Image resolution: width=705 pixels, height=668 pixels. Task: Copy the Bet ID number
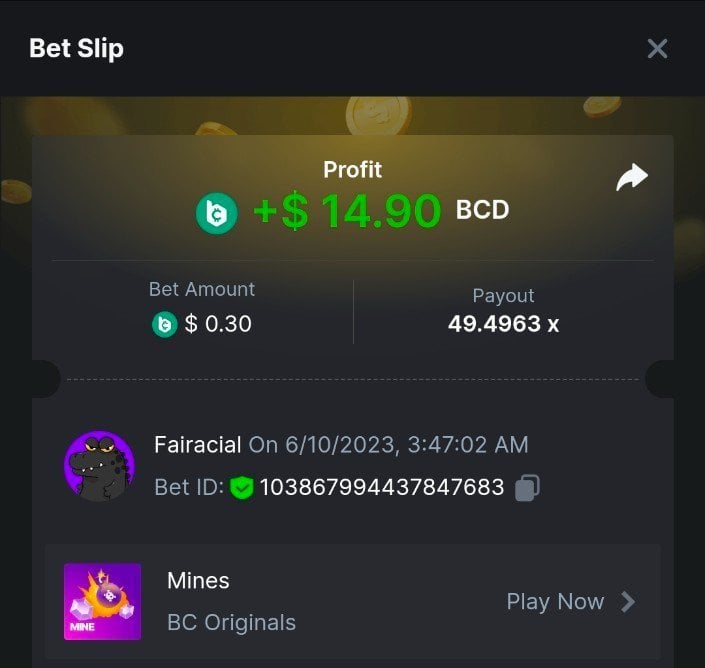pos(527,488)
